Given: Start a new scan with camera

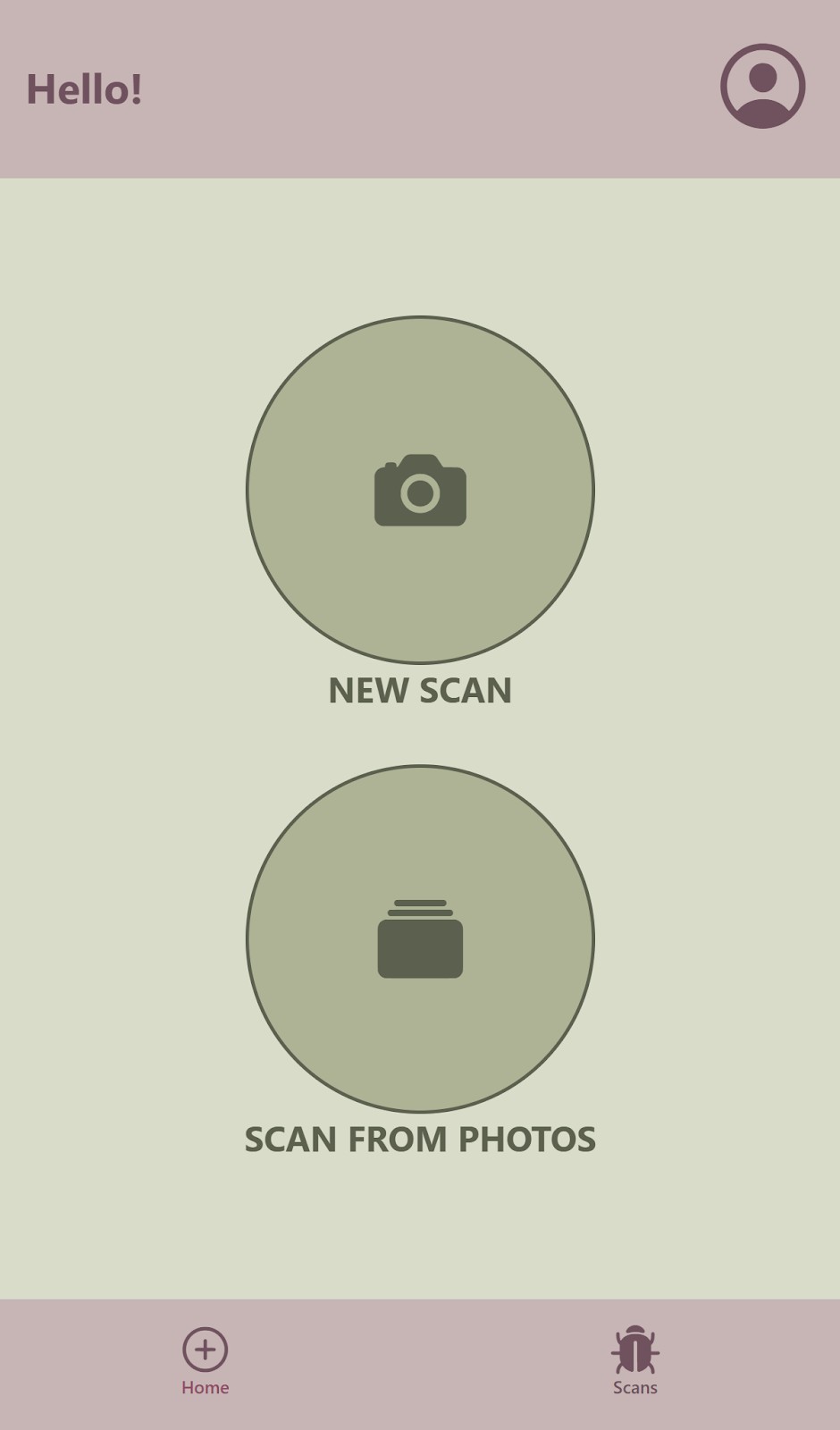Looking at the screenshot, I should [420, 490].
